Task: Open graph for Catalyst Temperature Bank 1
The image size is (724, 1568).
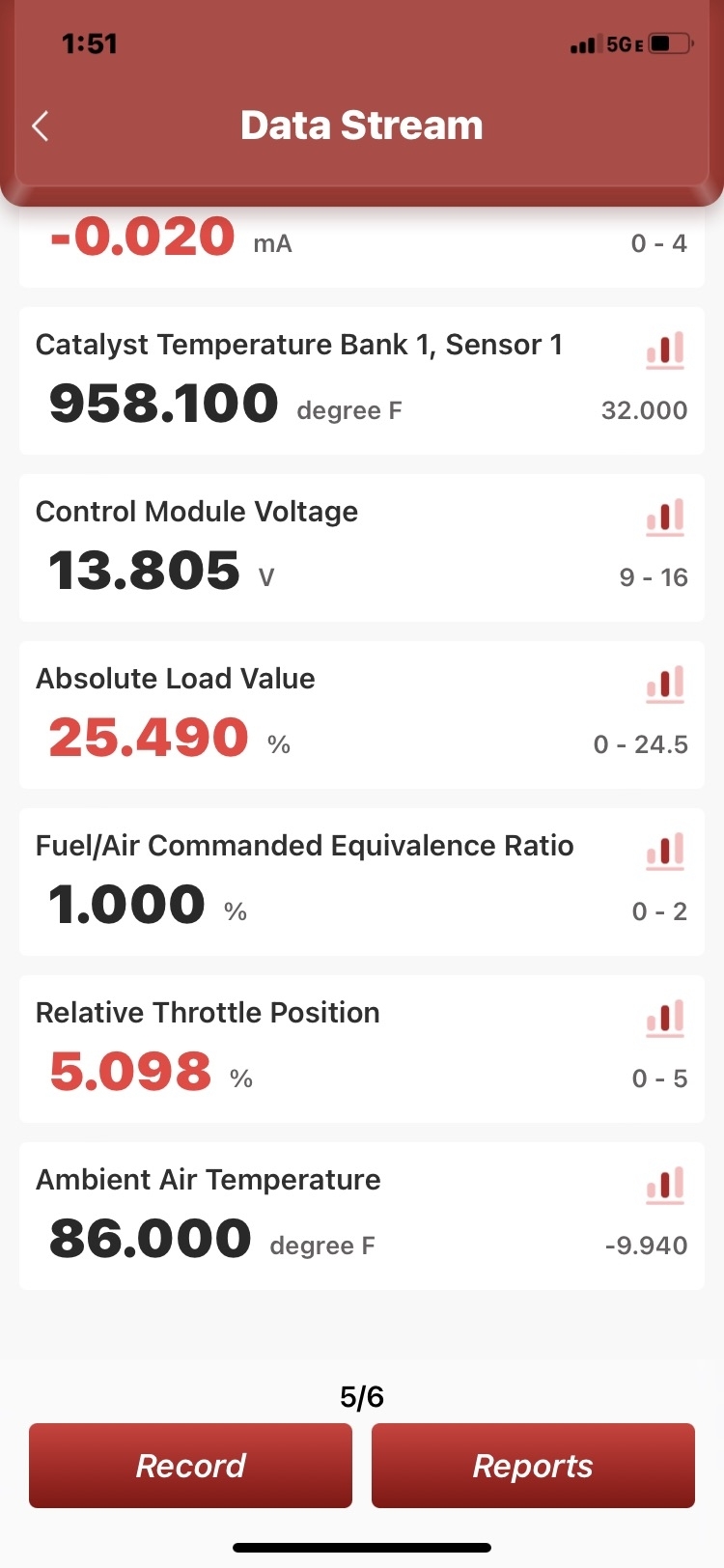Action: point(665,350)
